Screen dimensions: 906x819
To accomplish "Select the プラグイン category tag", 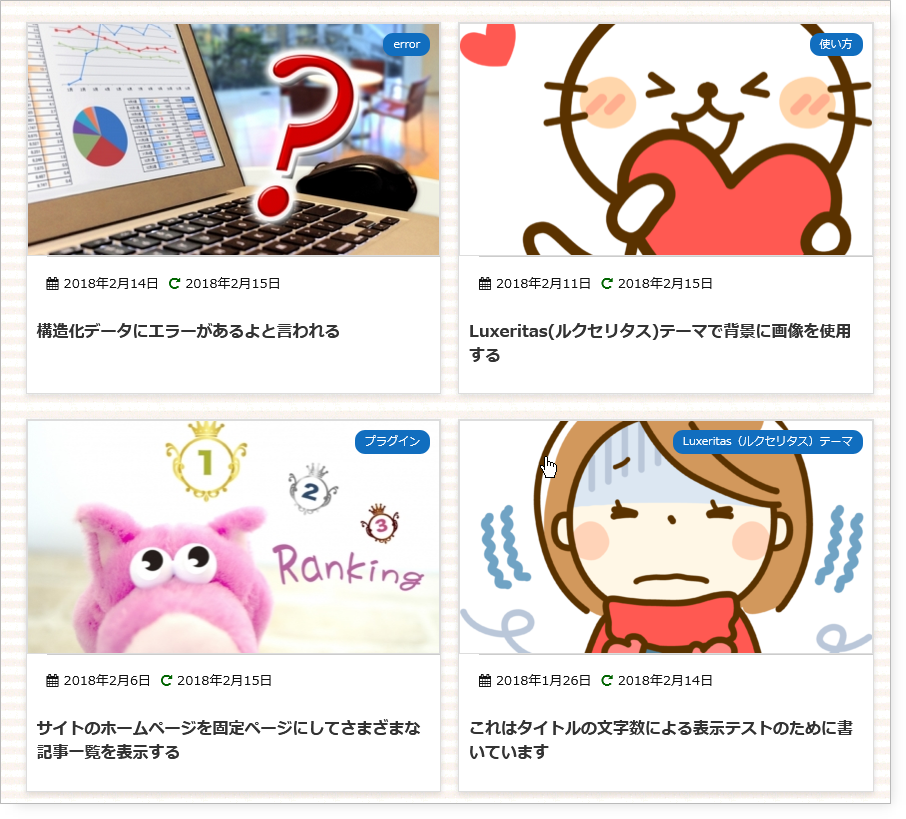I will pos(392,441).
